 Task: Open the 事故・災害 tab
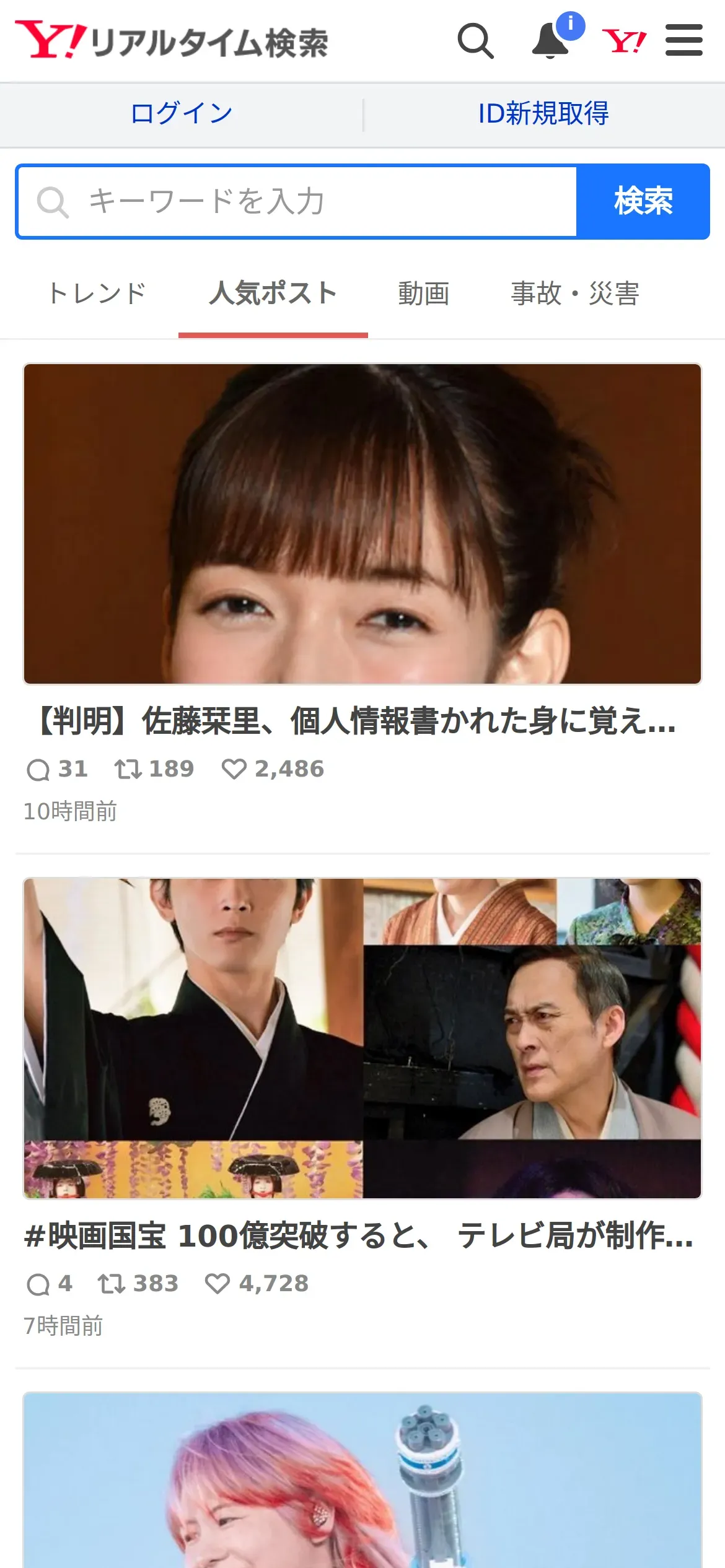tap(575, 293)
